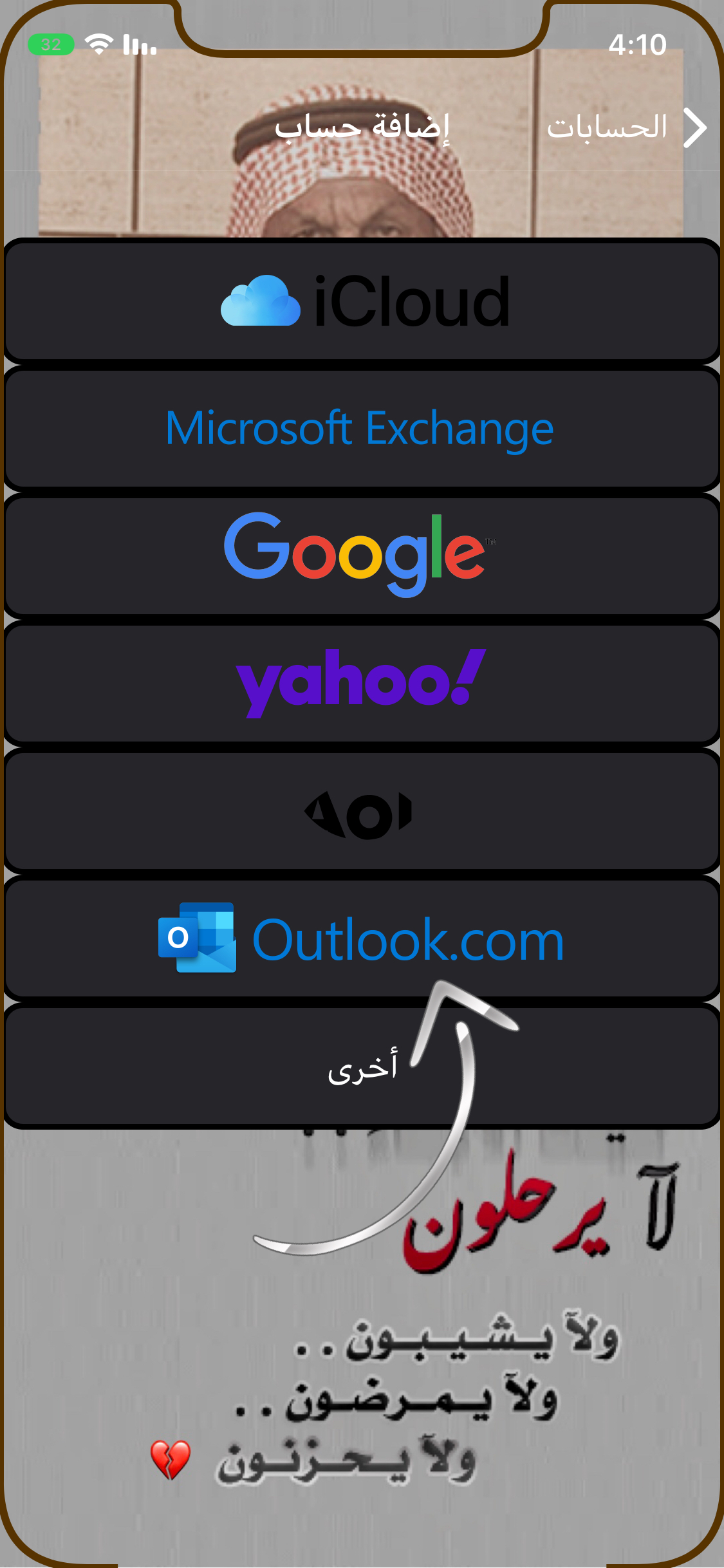
Task: Choose iCloud as the account type
Action: [x=362, y=301]
